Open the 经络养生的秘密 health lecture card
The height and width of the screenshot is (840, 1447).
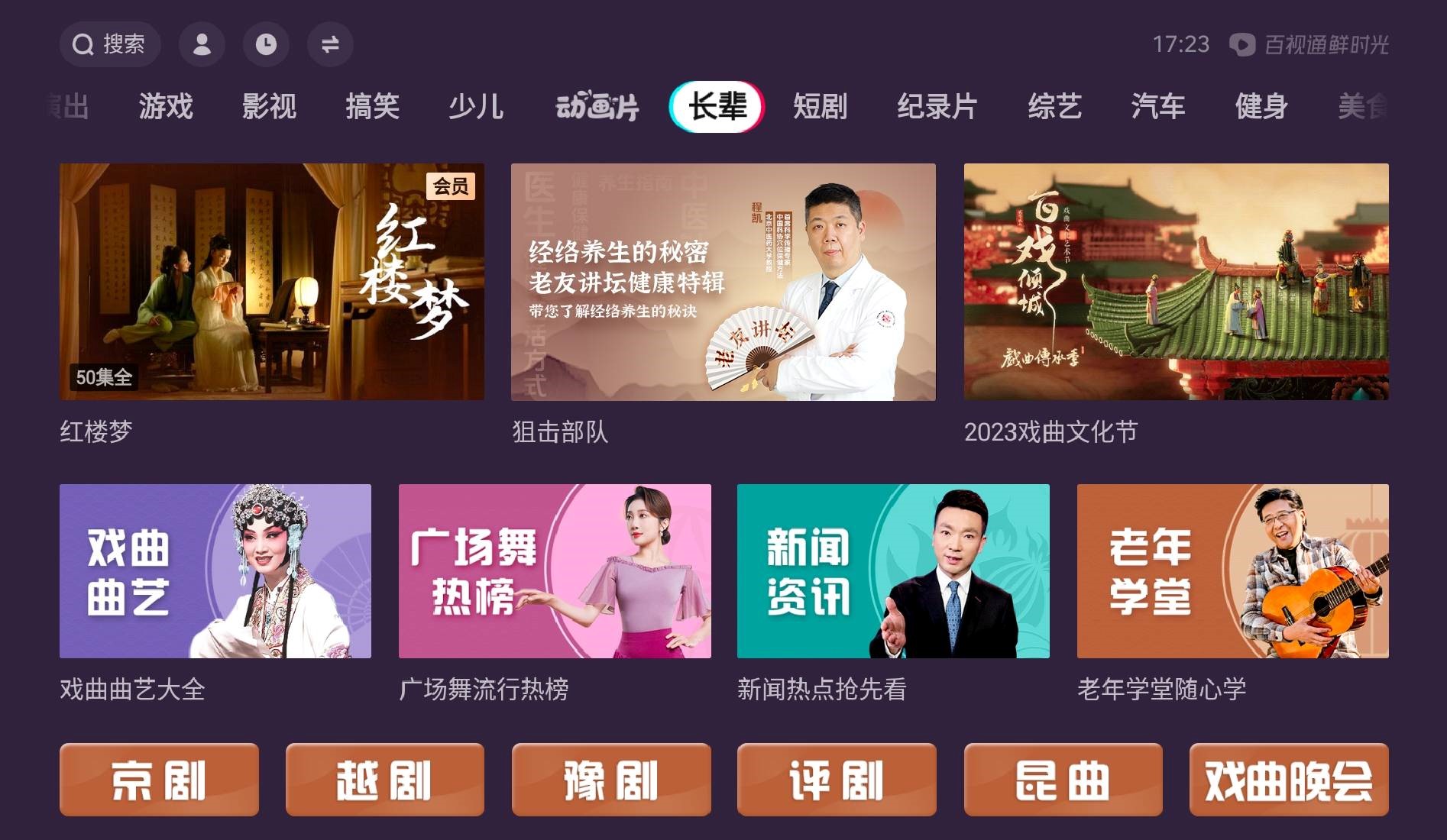723,282
